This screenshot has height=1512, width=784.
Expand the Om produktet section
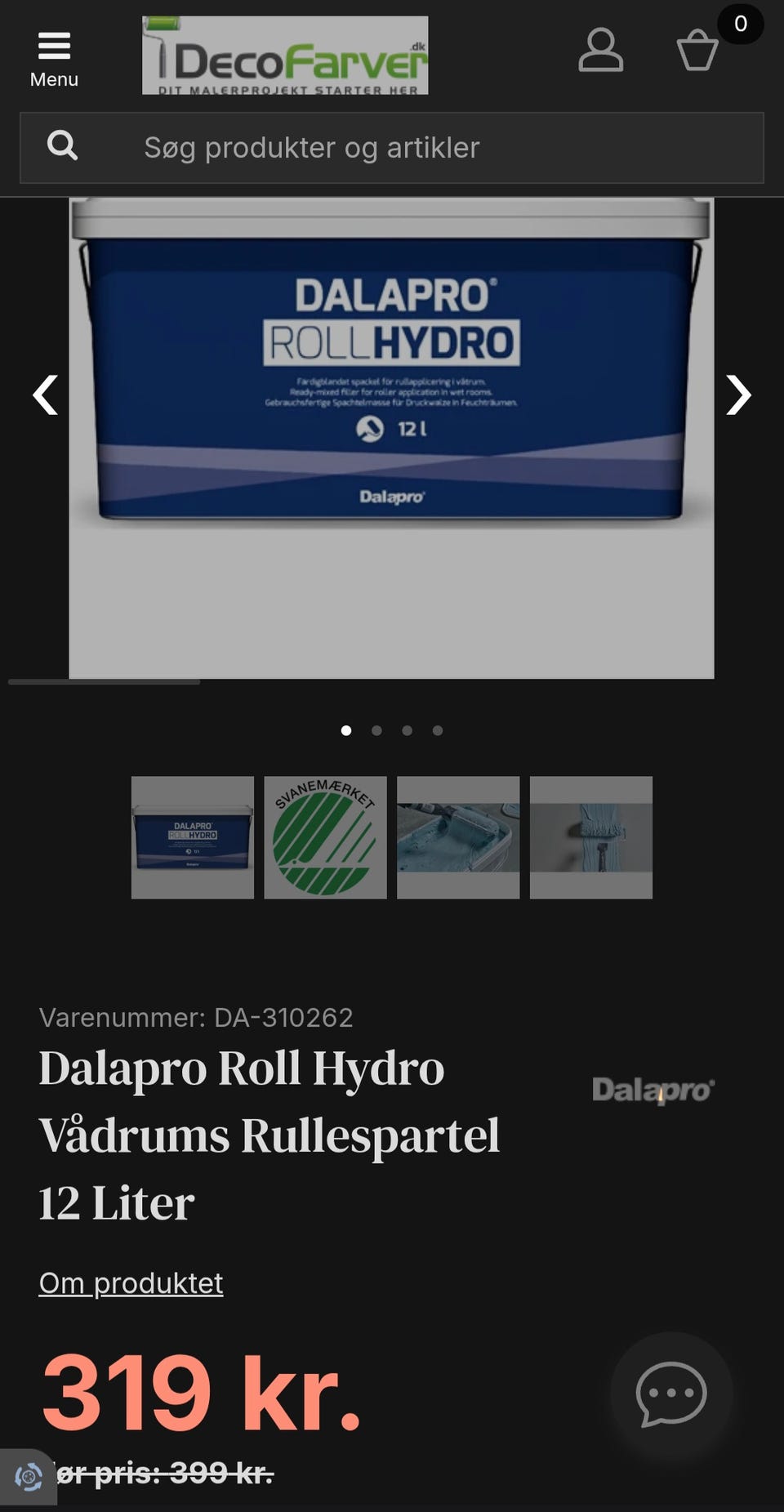click(131, 1282)
